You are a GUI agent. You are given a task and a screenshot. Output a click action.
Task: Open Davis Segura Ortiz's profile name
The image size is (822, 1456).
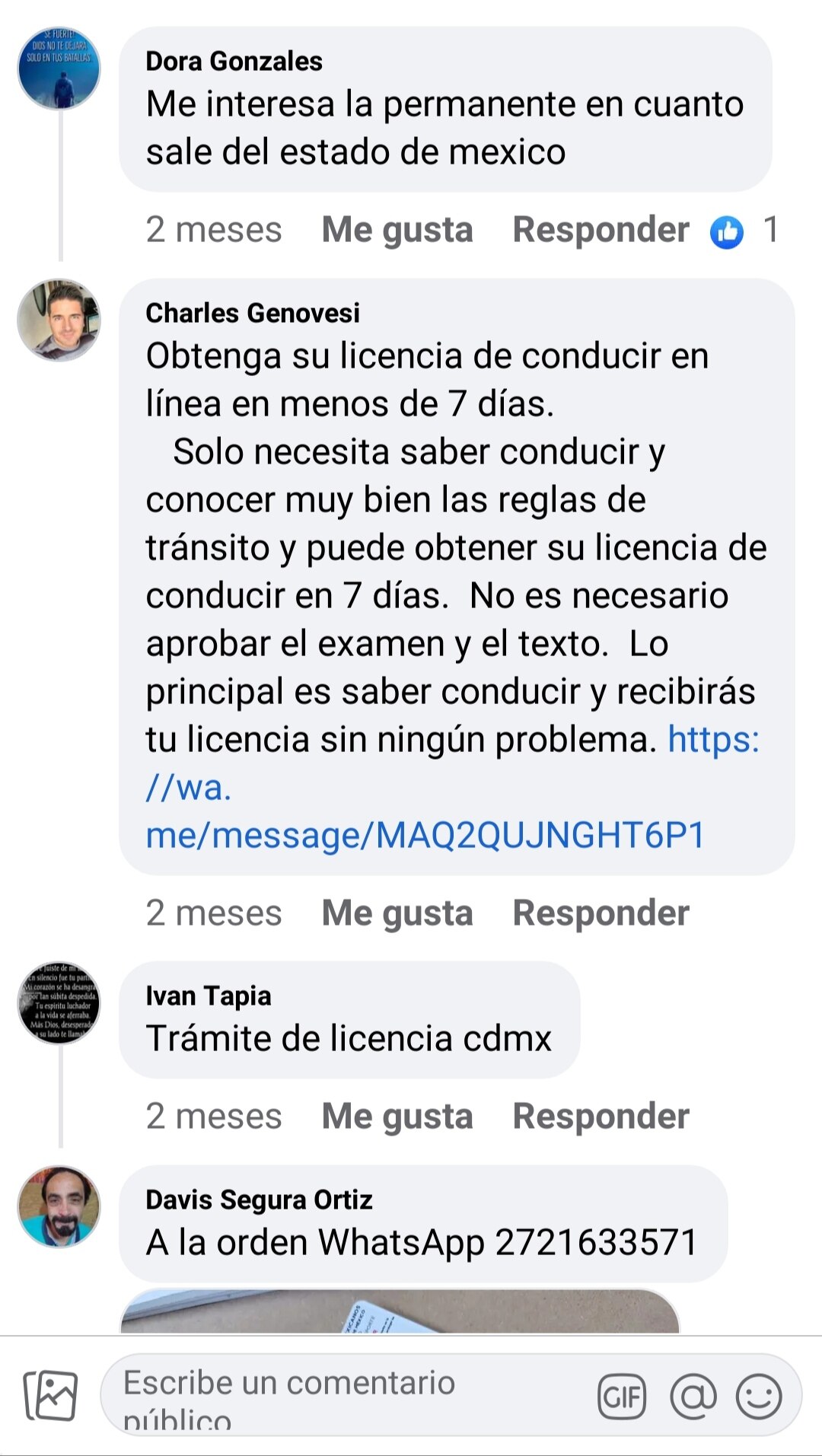point(259,1200)
